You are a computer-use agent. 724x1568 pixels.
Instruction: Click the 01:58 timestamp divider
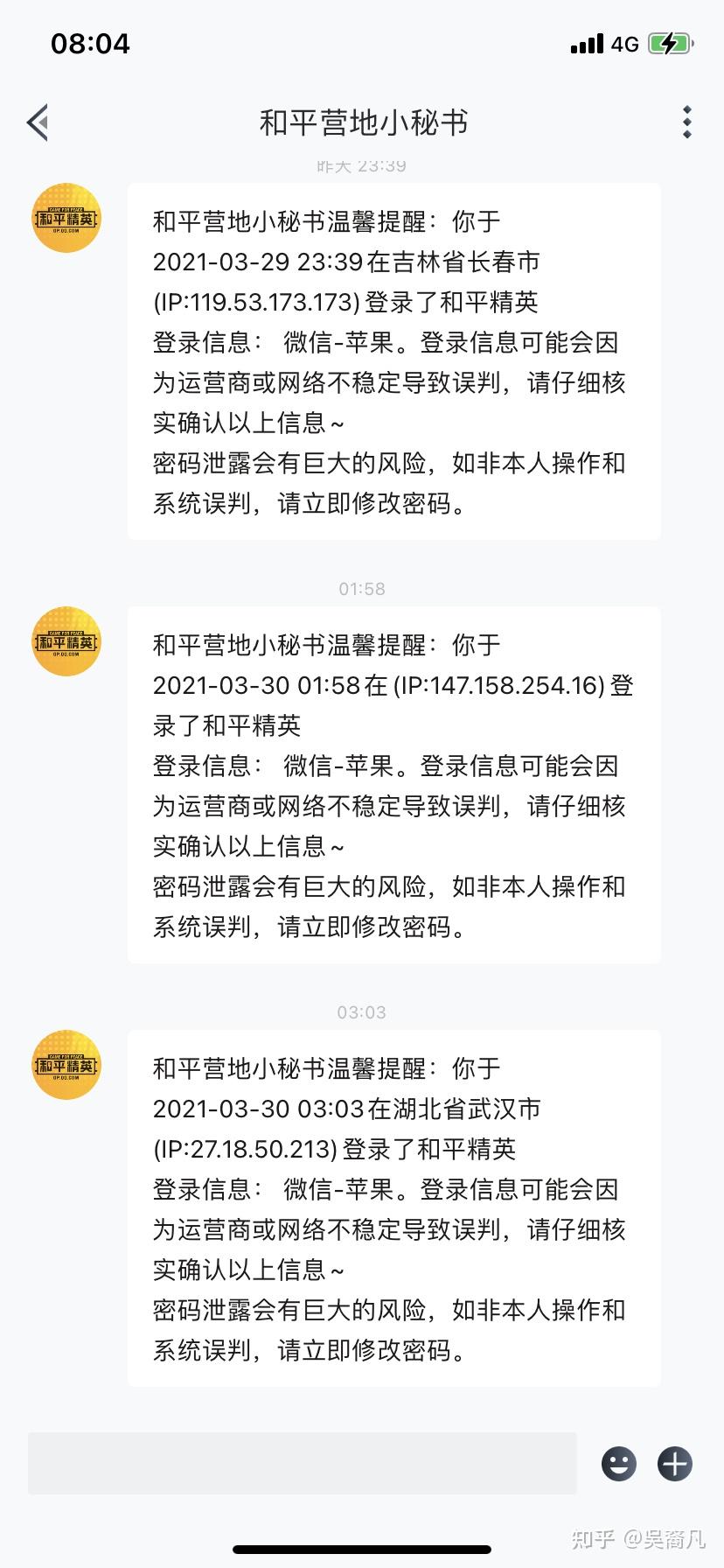pyautogui.click(x=362, y=589)
